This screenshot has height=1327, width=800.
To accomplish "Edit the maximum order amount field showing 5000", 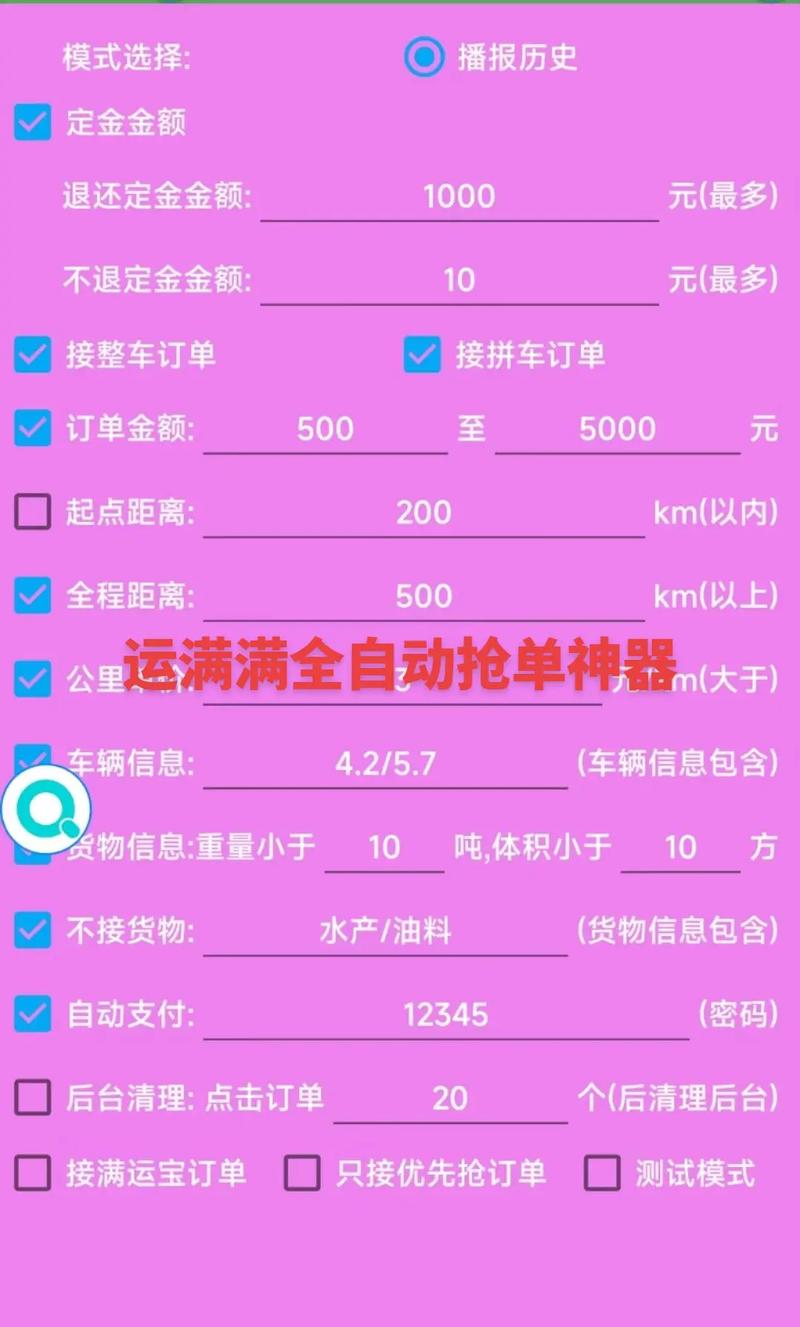I will pos(617,430).
